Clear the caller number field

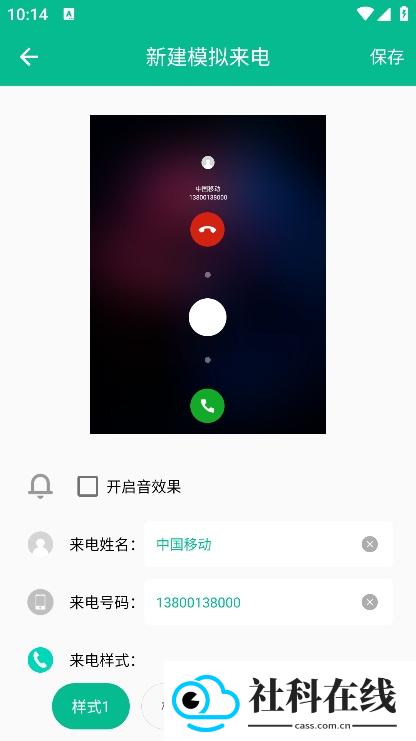(x=370, y=603)
